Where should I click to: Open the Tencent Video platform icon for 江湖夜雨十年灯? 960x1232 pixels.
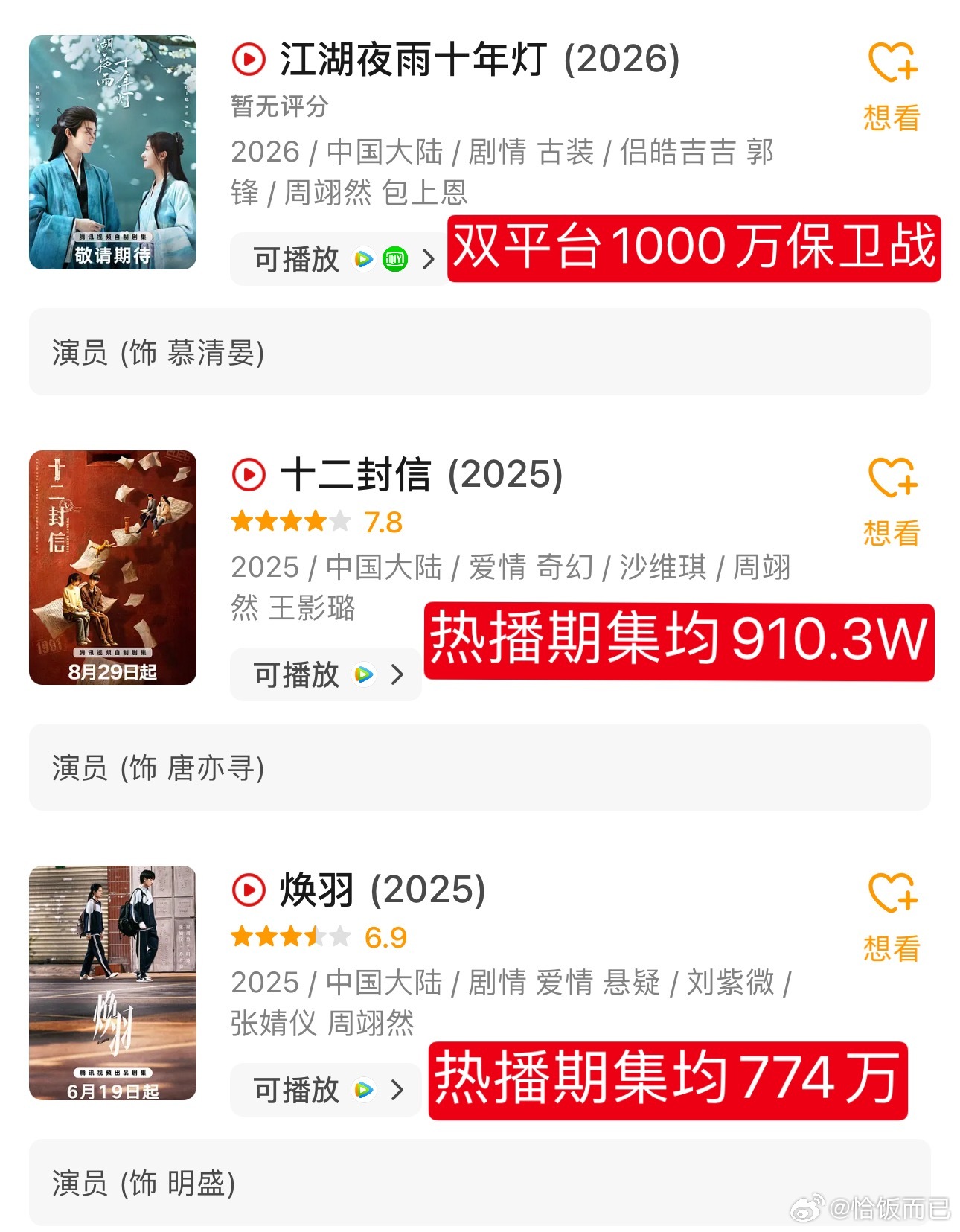(362, 260)
